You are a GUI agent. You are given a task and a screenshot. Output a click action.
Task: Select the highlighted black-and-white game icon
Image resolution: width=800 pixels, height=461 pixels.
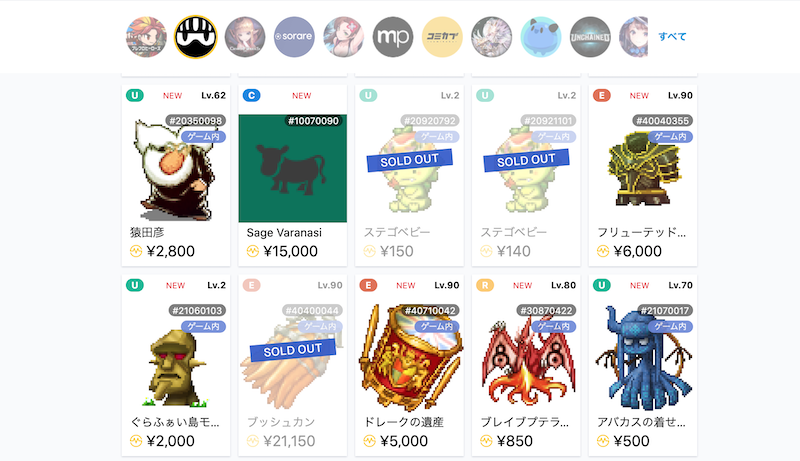[x=195, y=37]
